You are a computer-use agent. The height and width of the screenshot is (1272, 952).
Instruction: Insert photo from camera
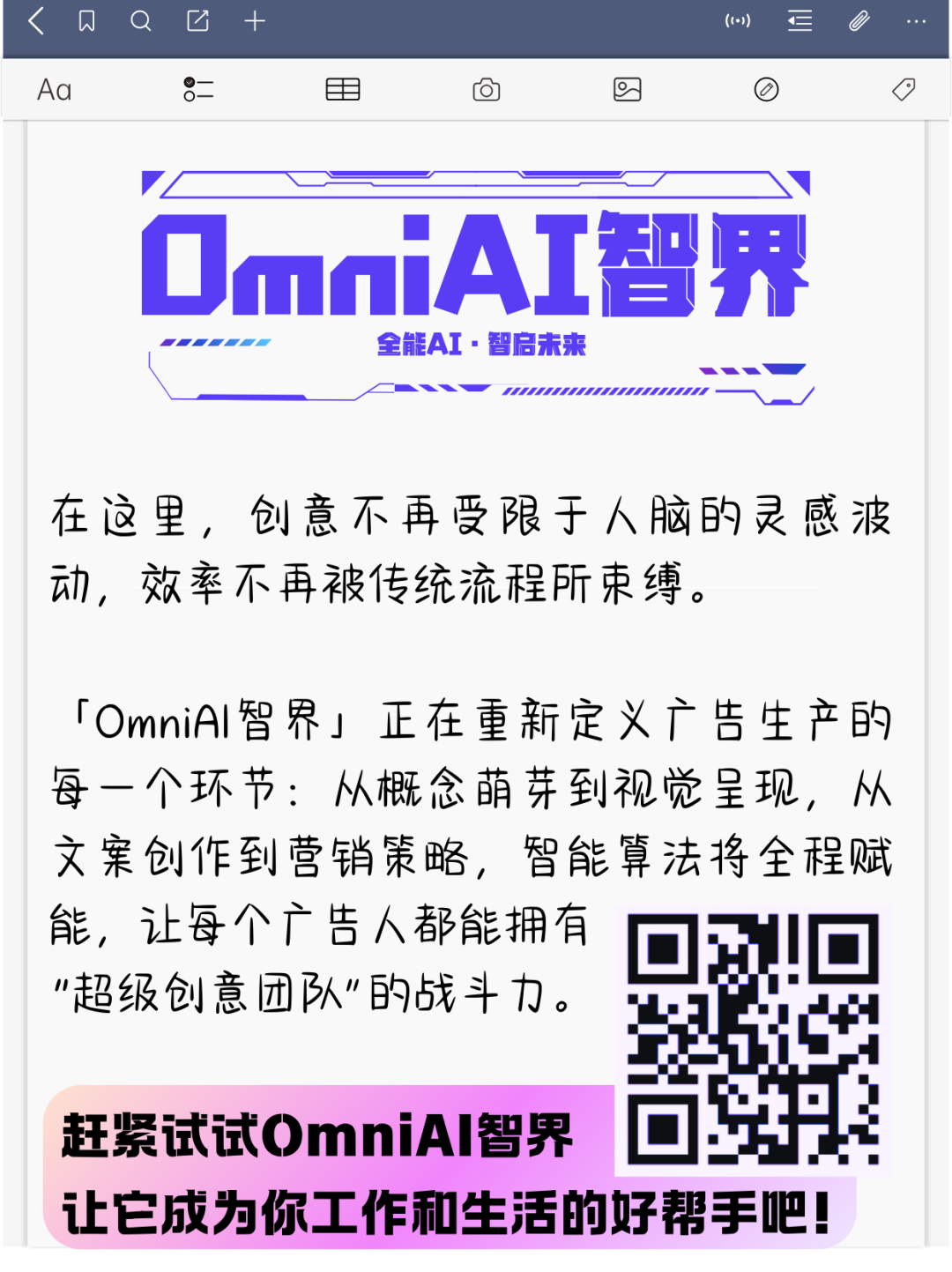tap(487, 90)
